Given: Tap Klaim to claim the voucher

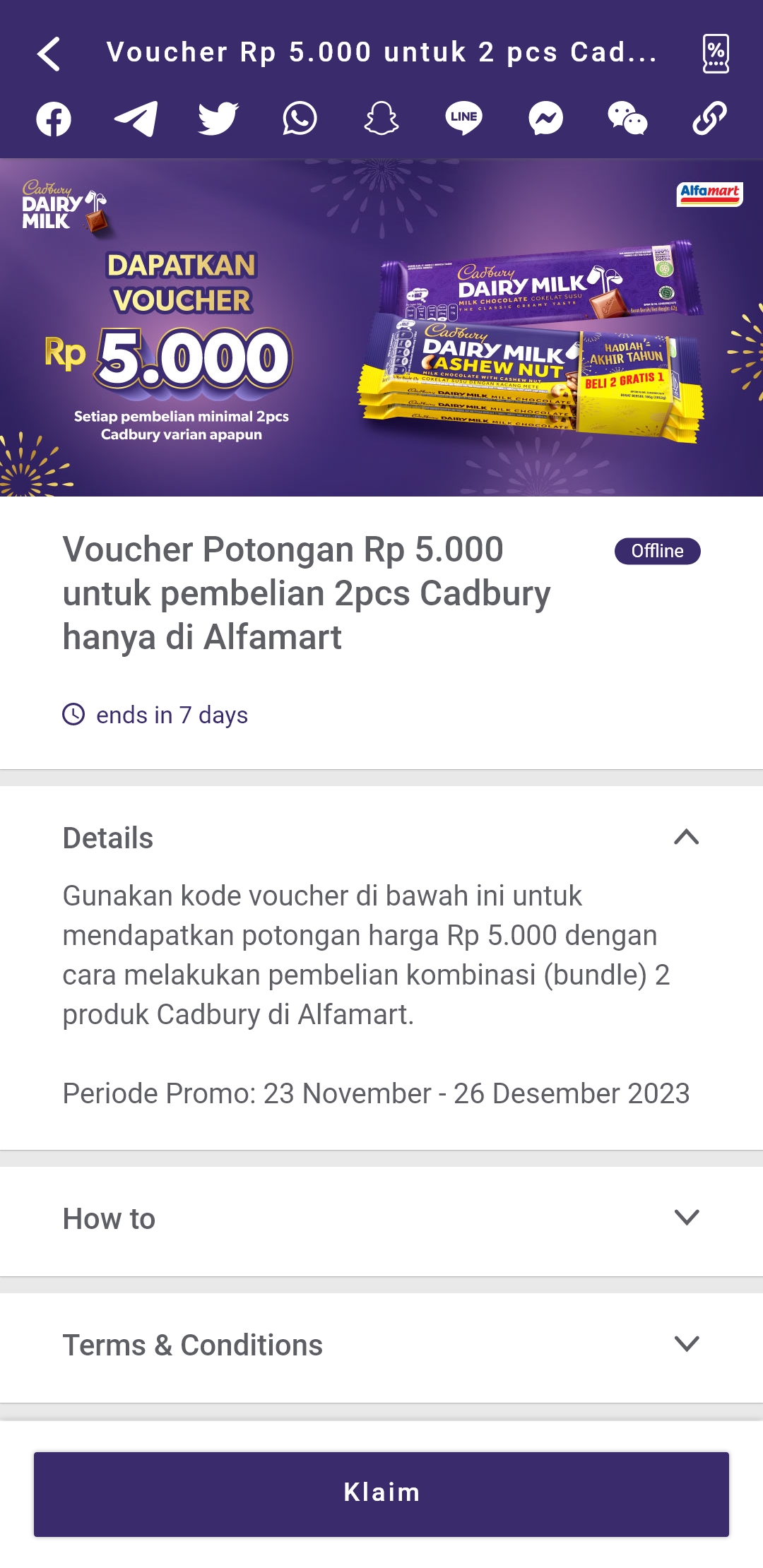Looking at the screenshot, I should pyautogui.click(x=381, y=1494).
